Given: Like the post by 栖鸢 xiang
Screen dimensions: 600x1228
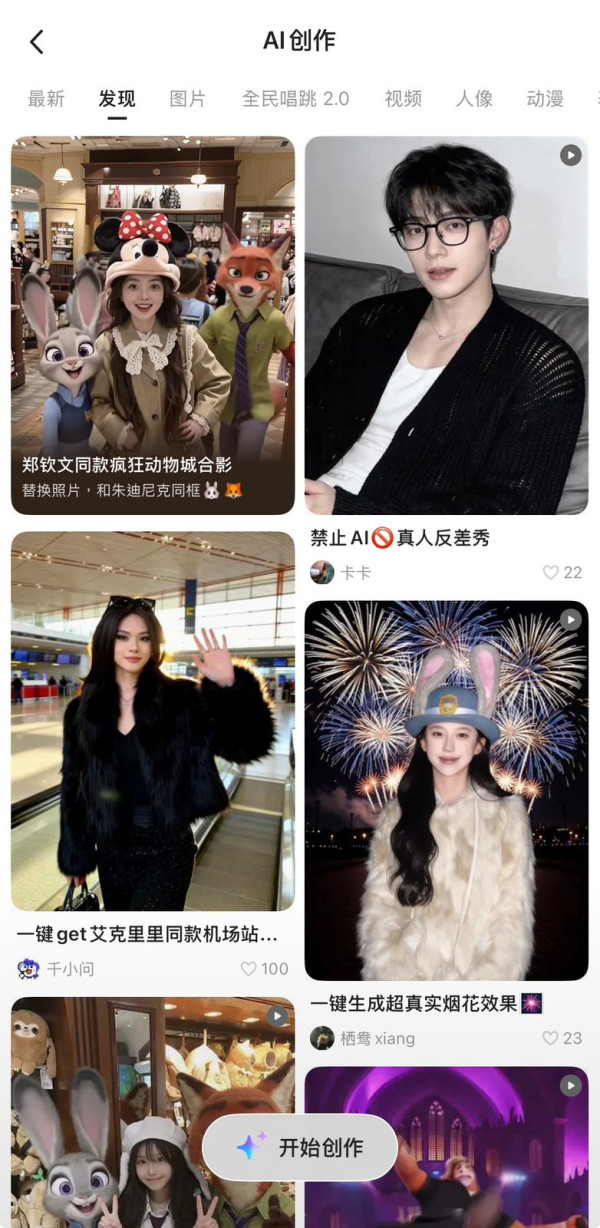Looking at the screenshot, I should tap(551, 1039).
